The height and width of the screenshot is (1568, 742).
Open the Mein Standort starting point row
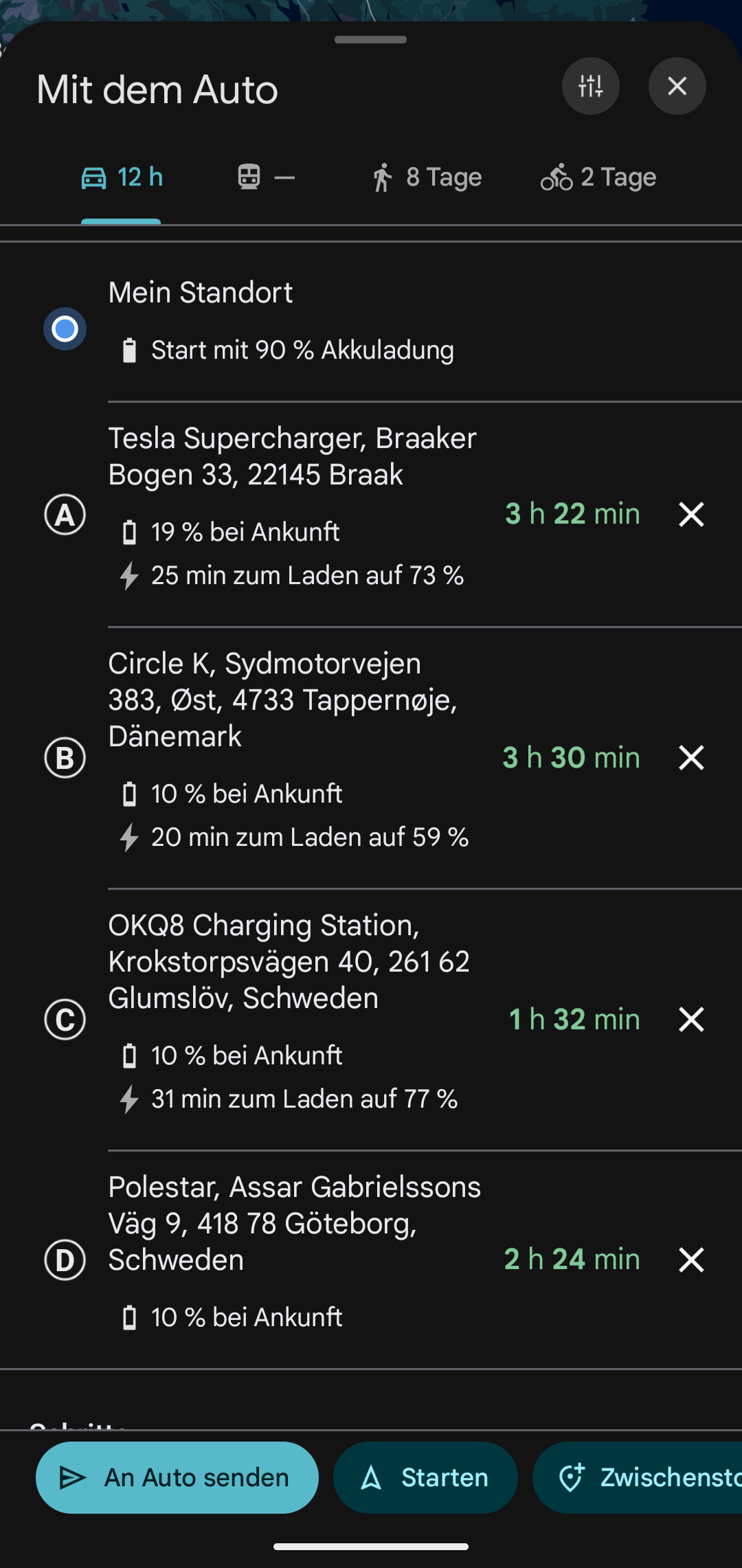(x=371, y=322)
